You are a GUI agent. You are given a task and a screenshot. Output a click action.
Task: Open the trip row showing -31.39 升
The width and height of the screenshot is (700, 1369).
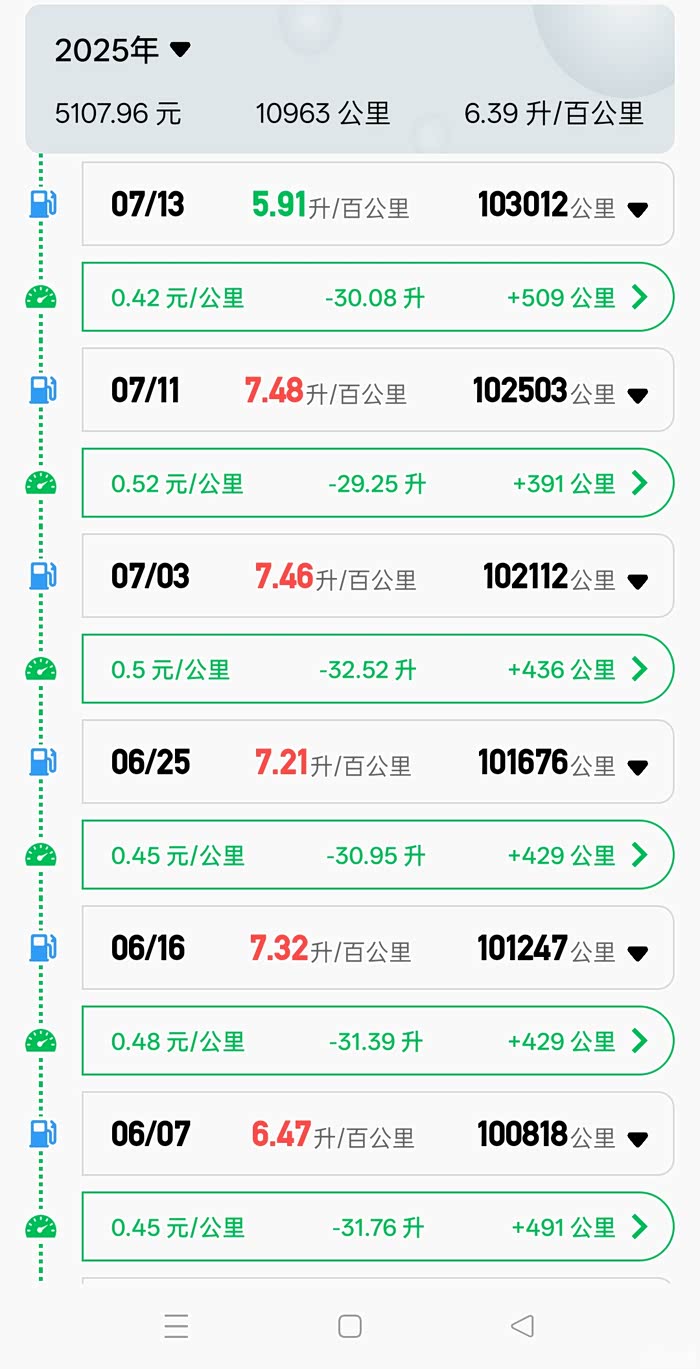click(x=376, y=1041)
